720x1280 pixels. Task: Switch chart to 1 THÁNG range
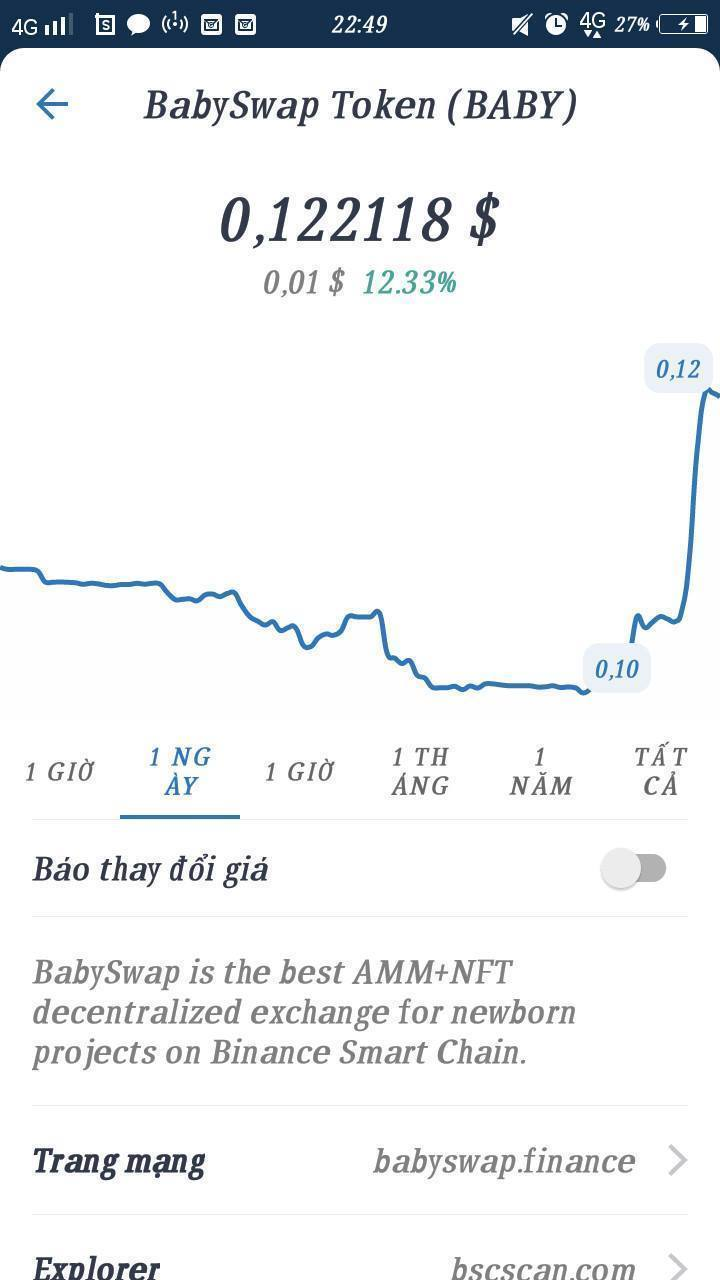pyautogui.click(x=420, y=771)
